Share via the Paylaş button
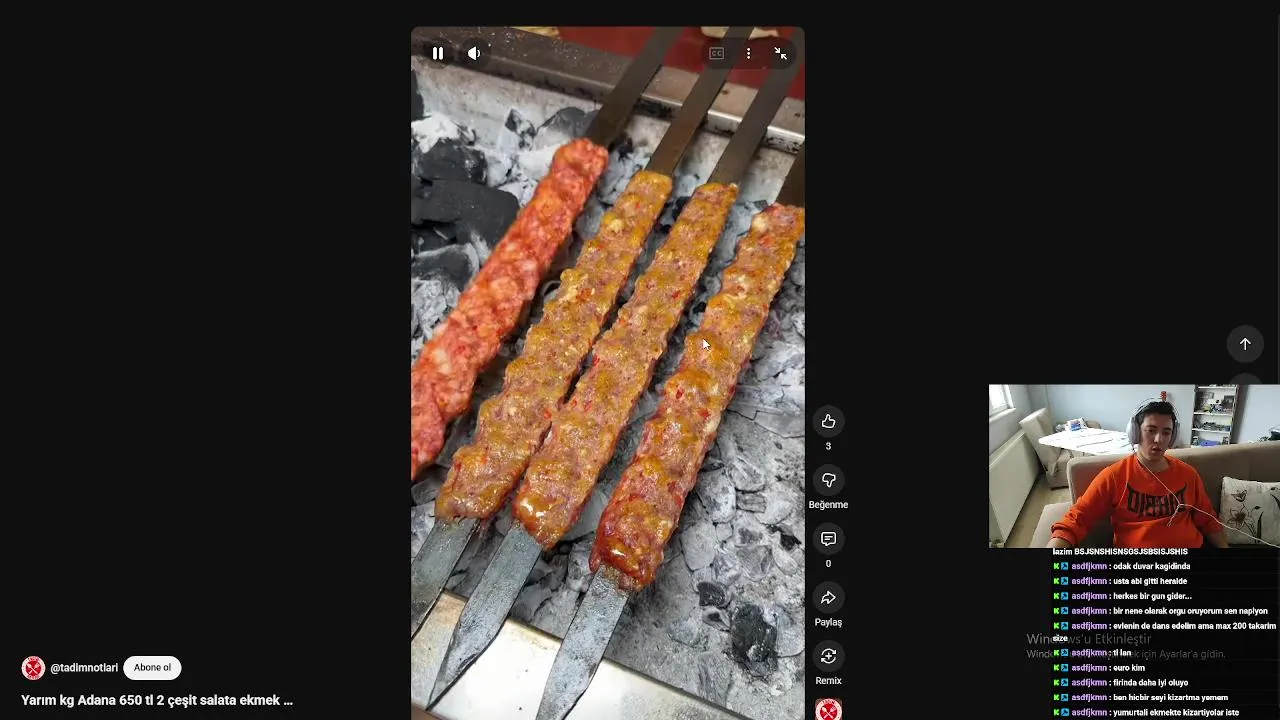 828,598
